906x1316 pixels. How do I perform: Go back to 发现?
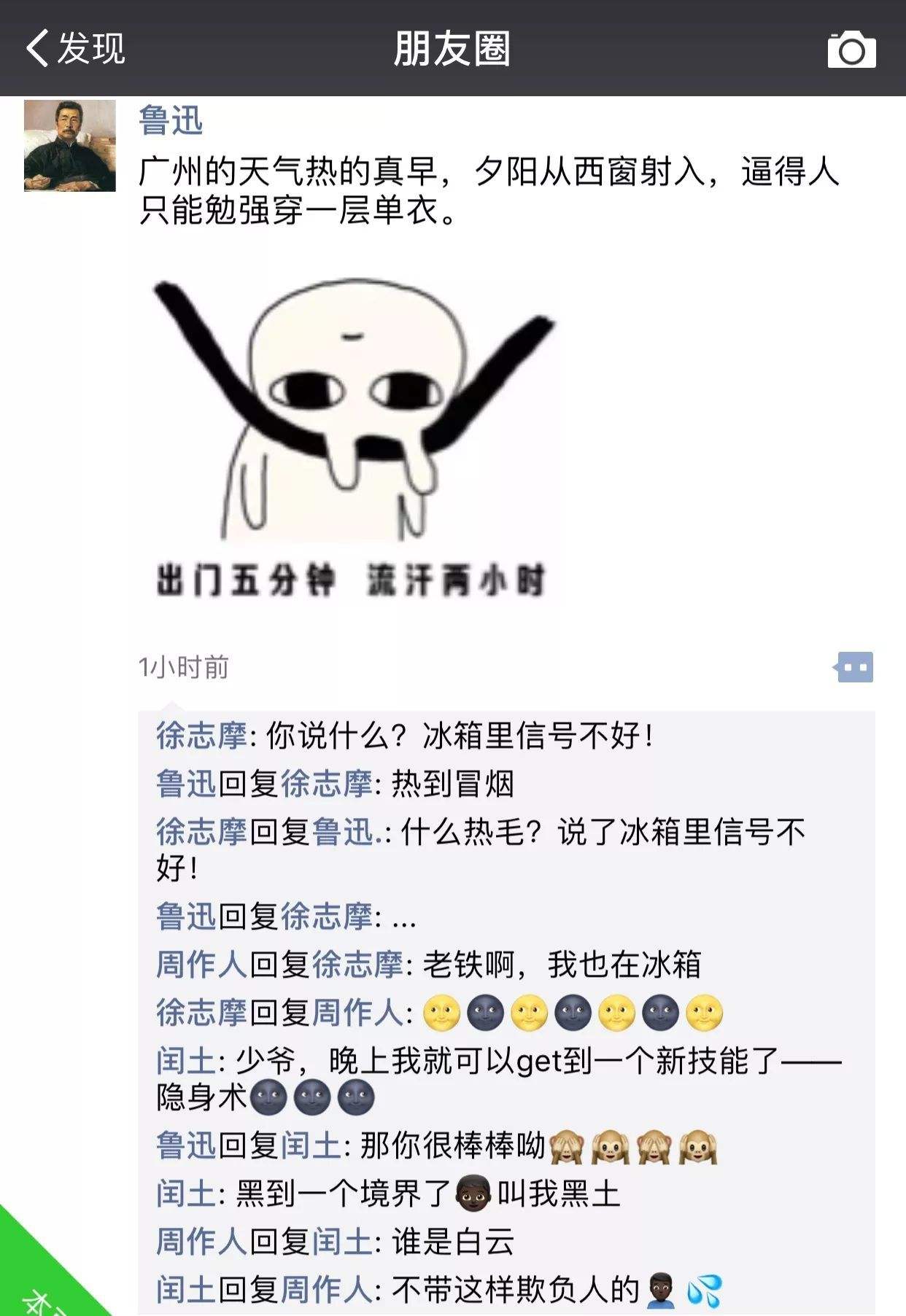tap(75, 49)
